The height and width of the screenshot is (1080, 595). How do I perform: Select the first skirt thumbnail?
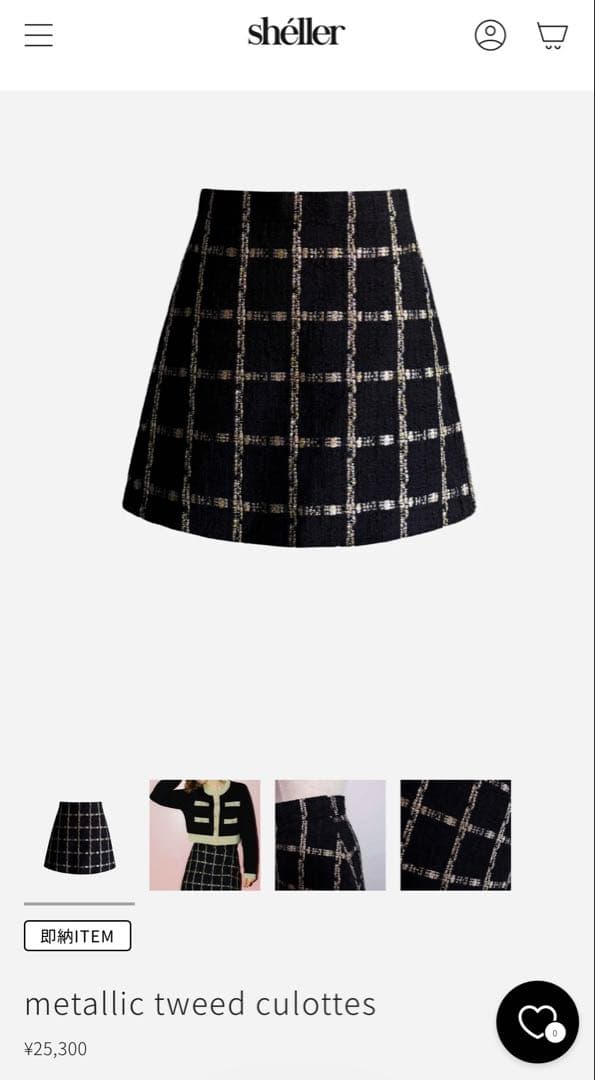(80, 835)
